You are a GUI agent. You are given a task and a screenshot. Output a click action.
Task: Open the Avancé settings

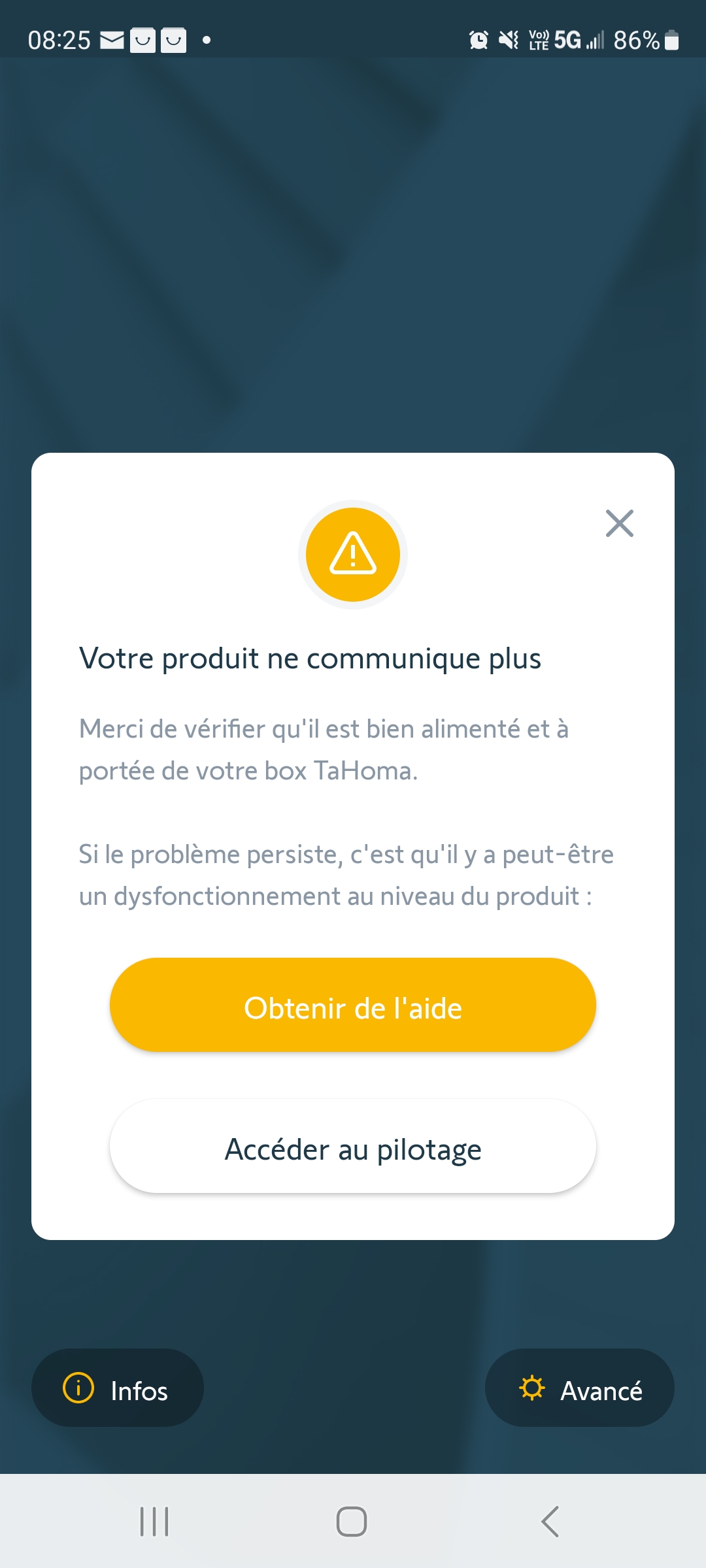pyautogui.click(x=579, y=1388)
